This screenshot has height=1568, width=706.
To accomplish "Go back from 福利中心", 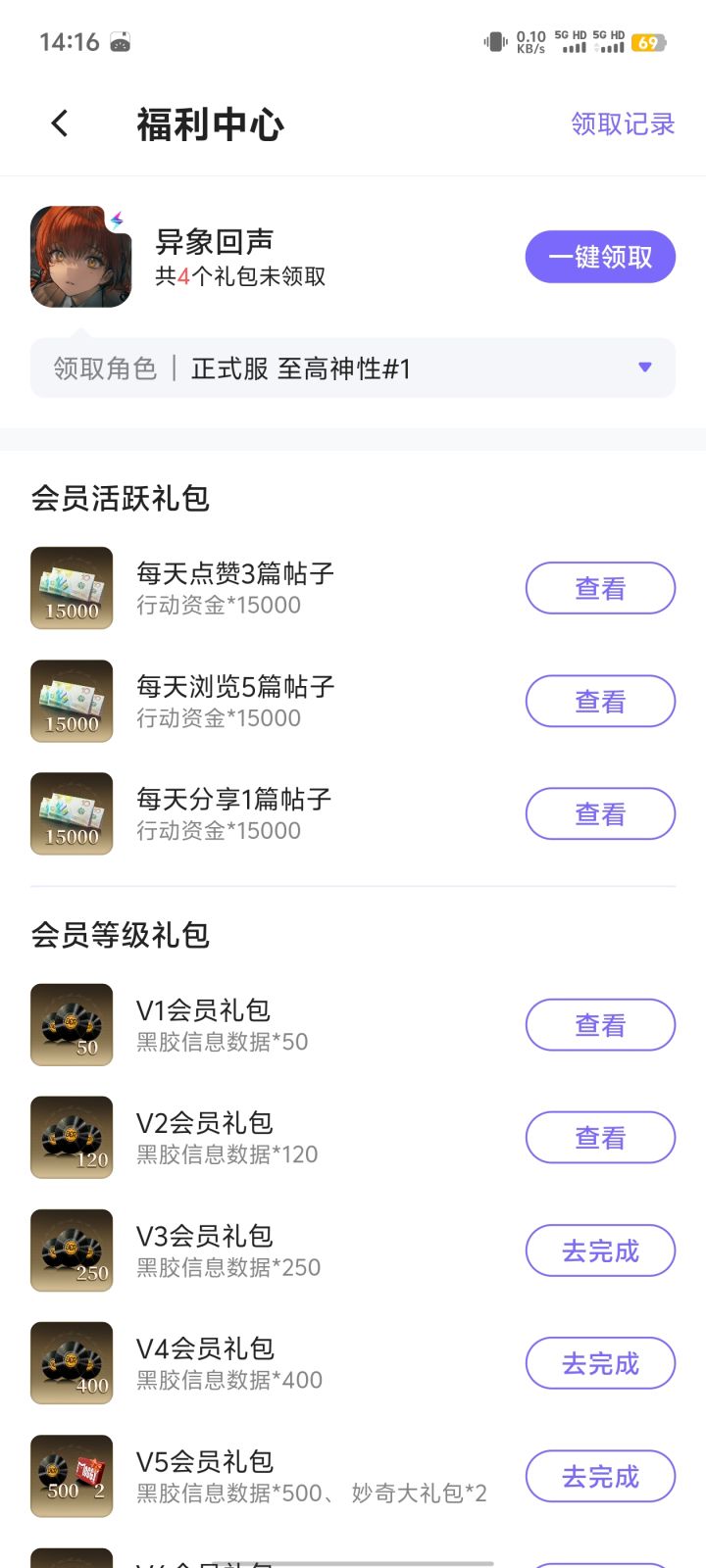I will click(x=60, y=123).
